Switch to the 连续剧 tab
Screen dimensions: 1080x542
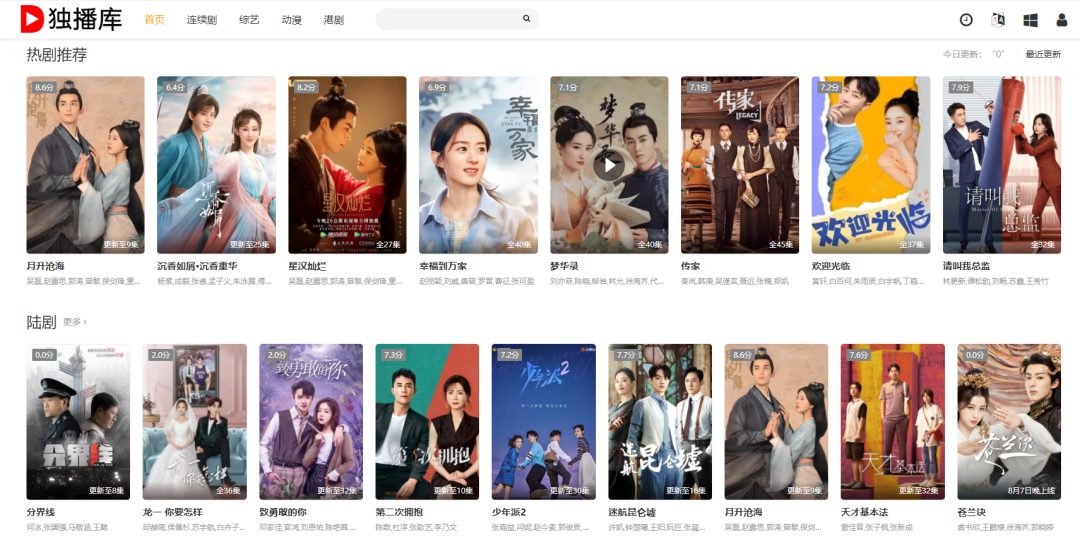click(201, 20)
